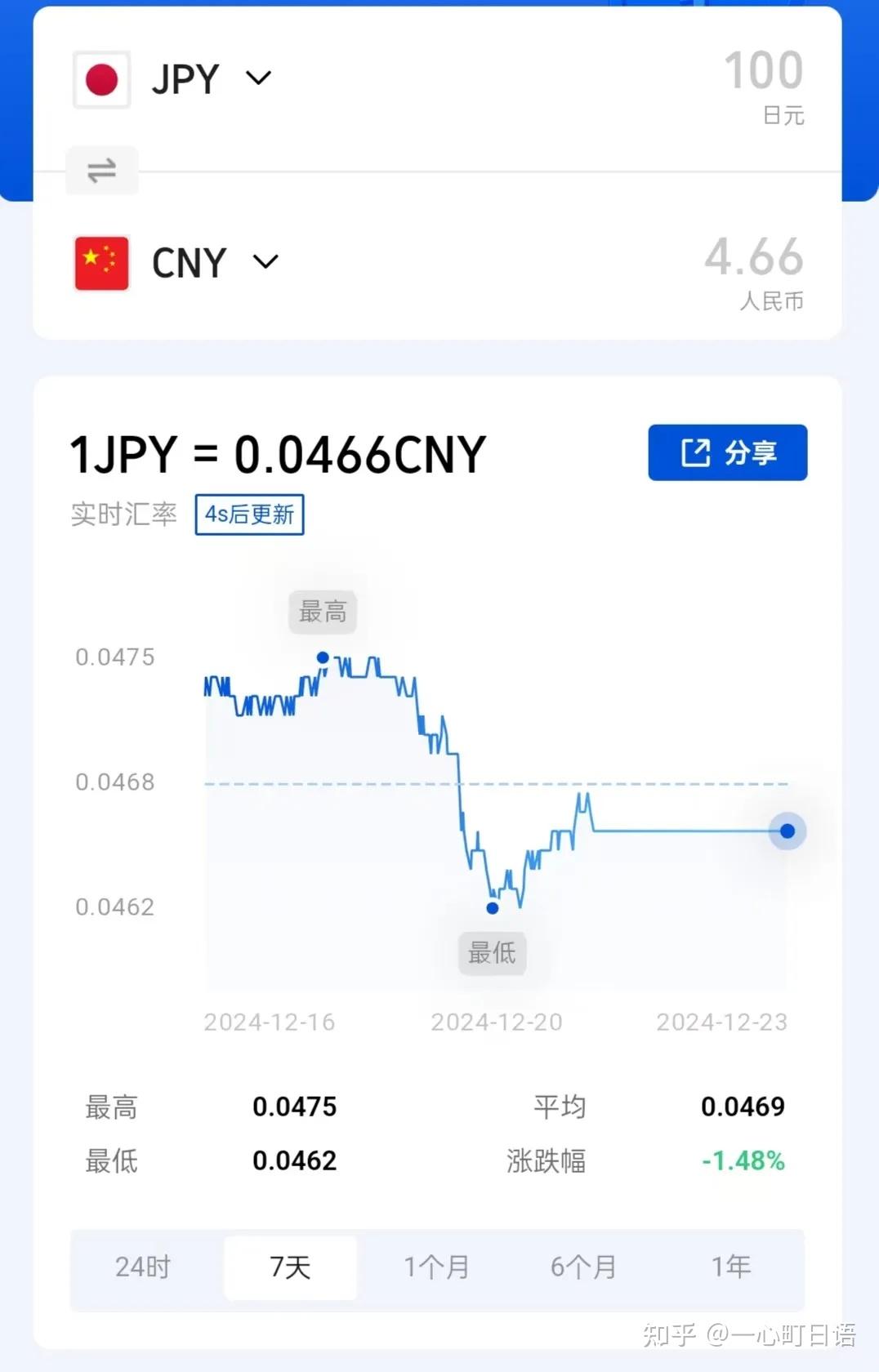Click the highest rate point dot on chart
The width and height of the screenshot is (879, 1372).
tap(323, 657)
